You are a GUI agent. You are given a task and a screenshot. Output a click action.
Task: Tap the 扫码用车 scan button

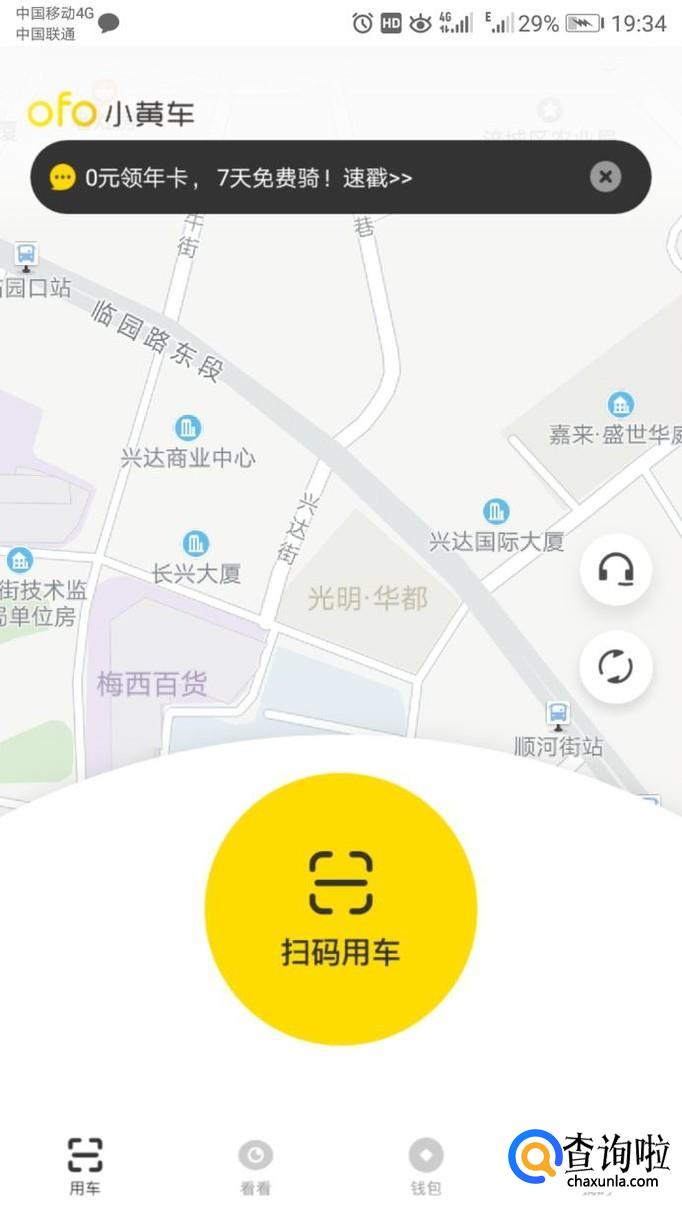[x=340, y=908]
